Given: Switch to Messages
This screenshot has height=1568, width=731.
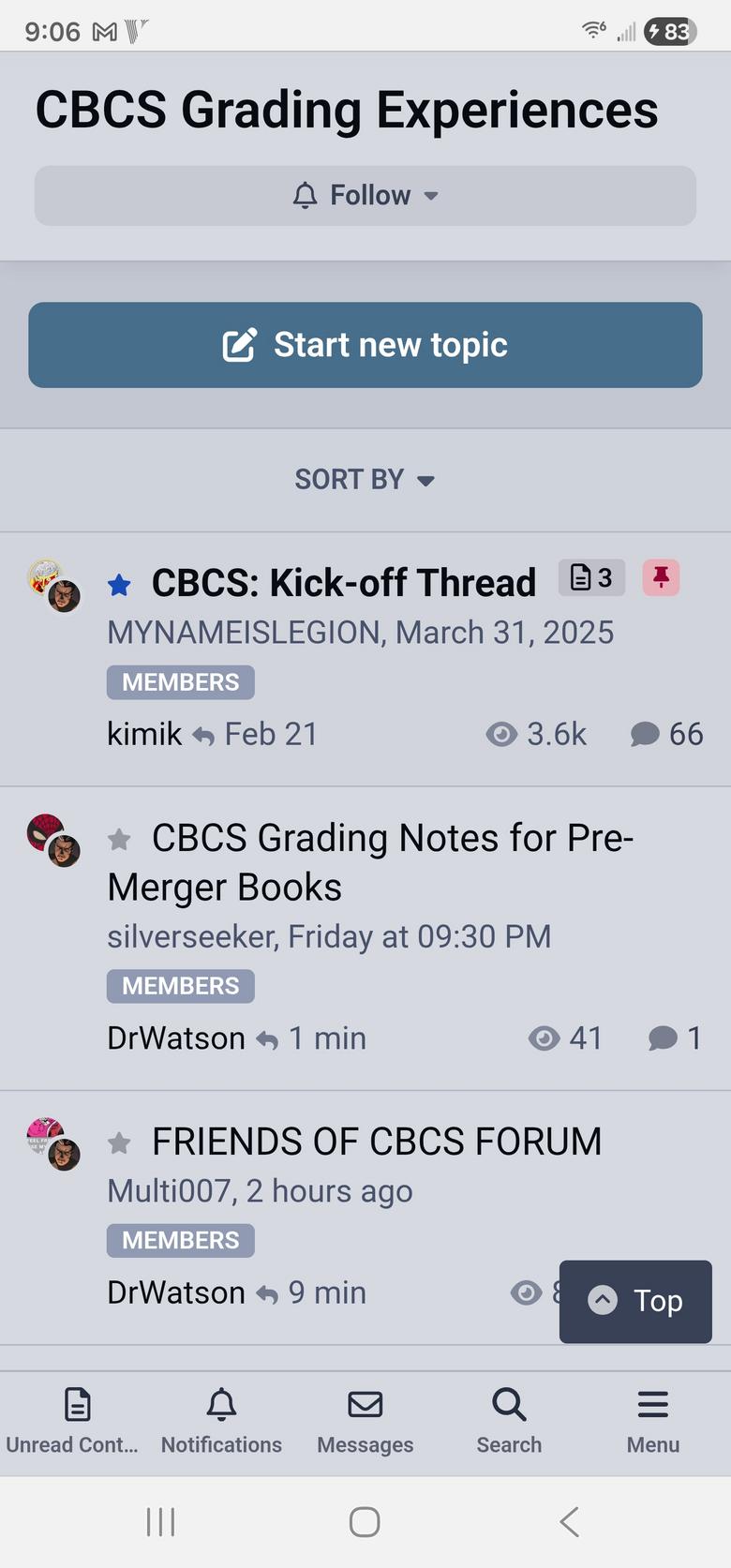Looking at the screenshot, I should pyautogui.click(x=365, y=1422).
